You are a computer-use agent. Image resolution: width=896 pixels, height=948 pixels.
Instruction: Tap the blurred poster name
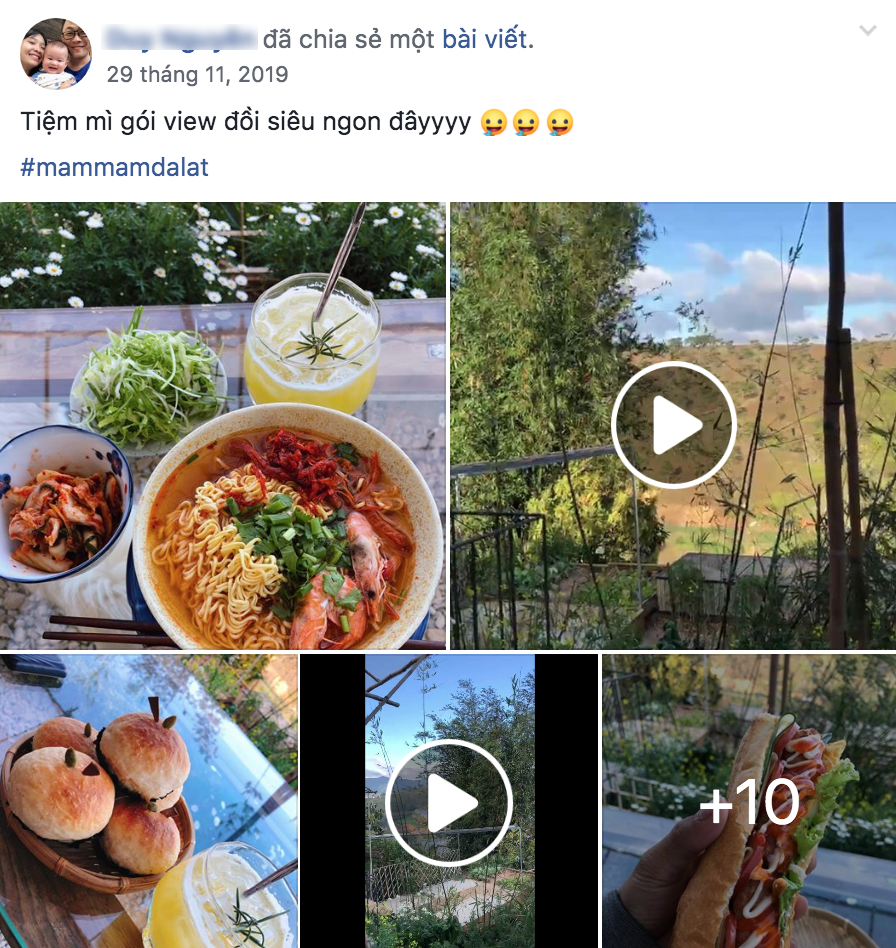(x=180, y=39)
